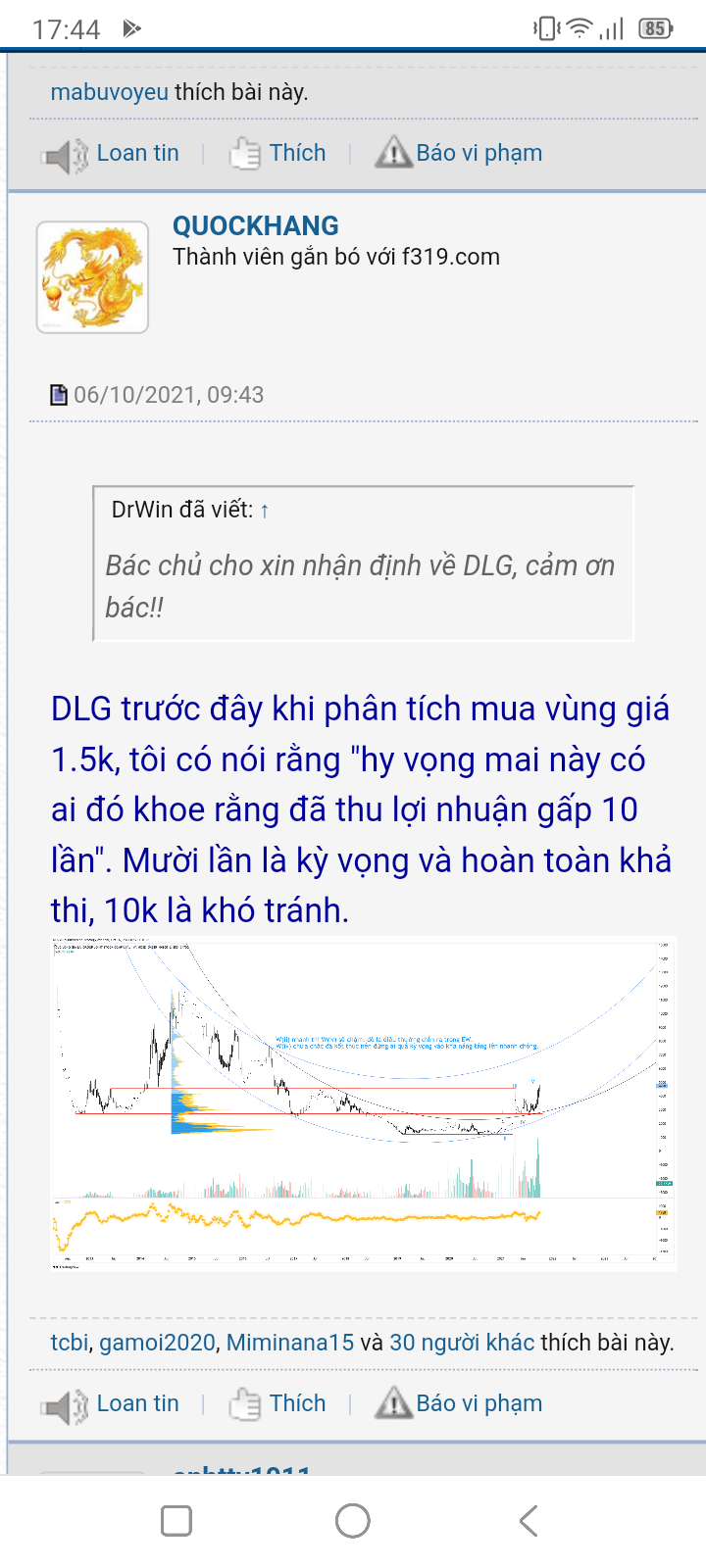Tap Loan tin under QUOCKHANG's post
The height and width of the screenshot is (1568, 706).
point(136,1403)
